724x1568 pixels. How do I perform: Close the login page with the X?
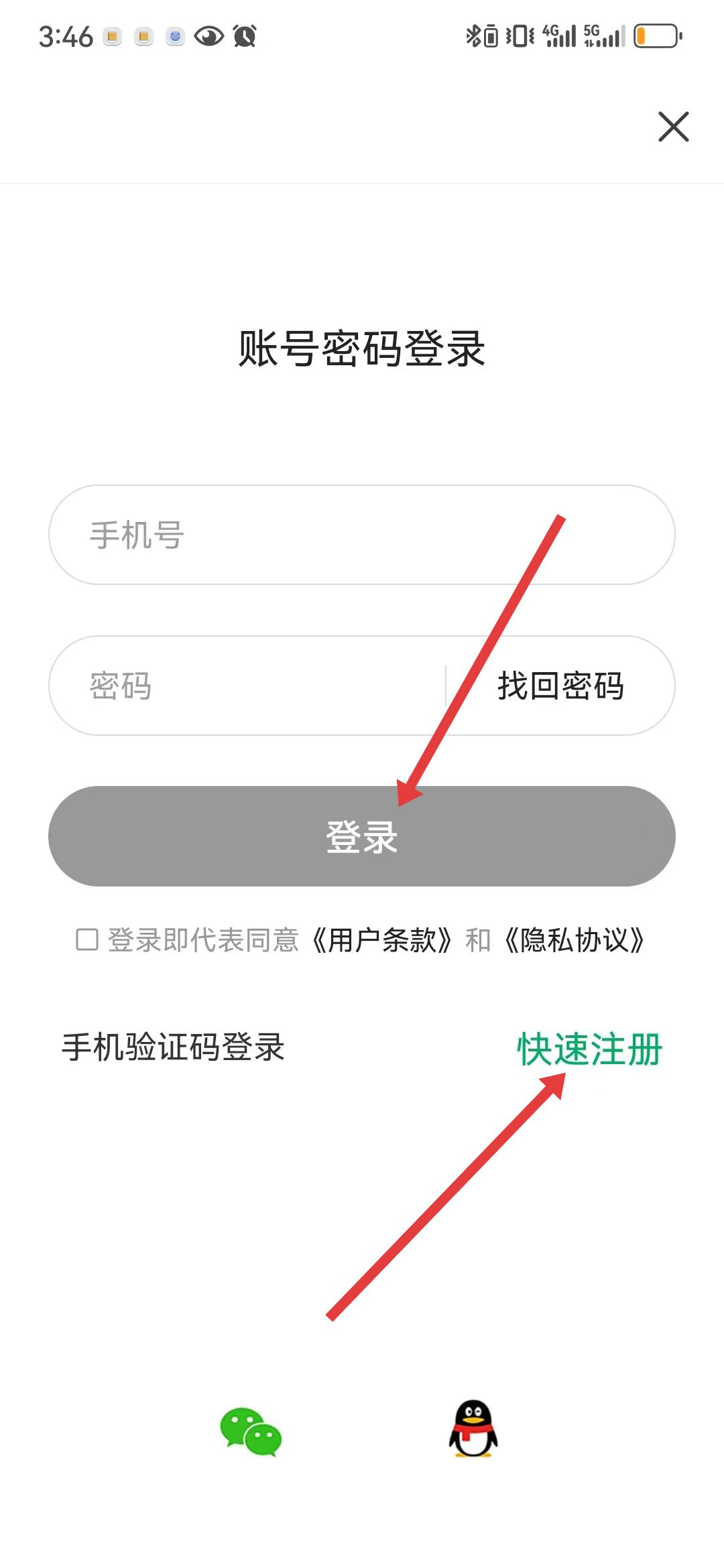[x=673, y=127]
